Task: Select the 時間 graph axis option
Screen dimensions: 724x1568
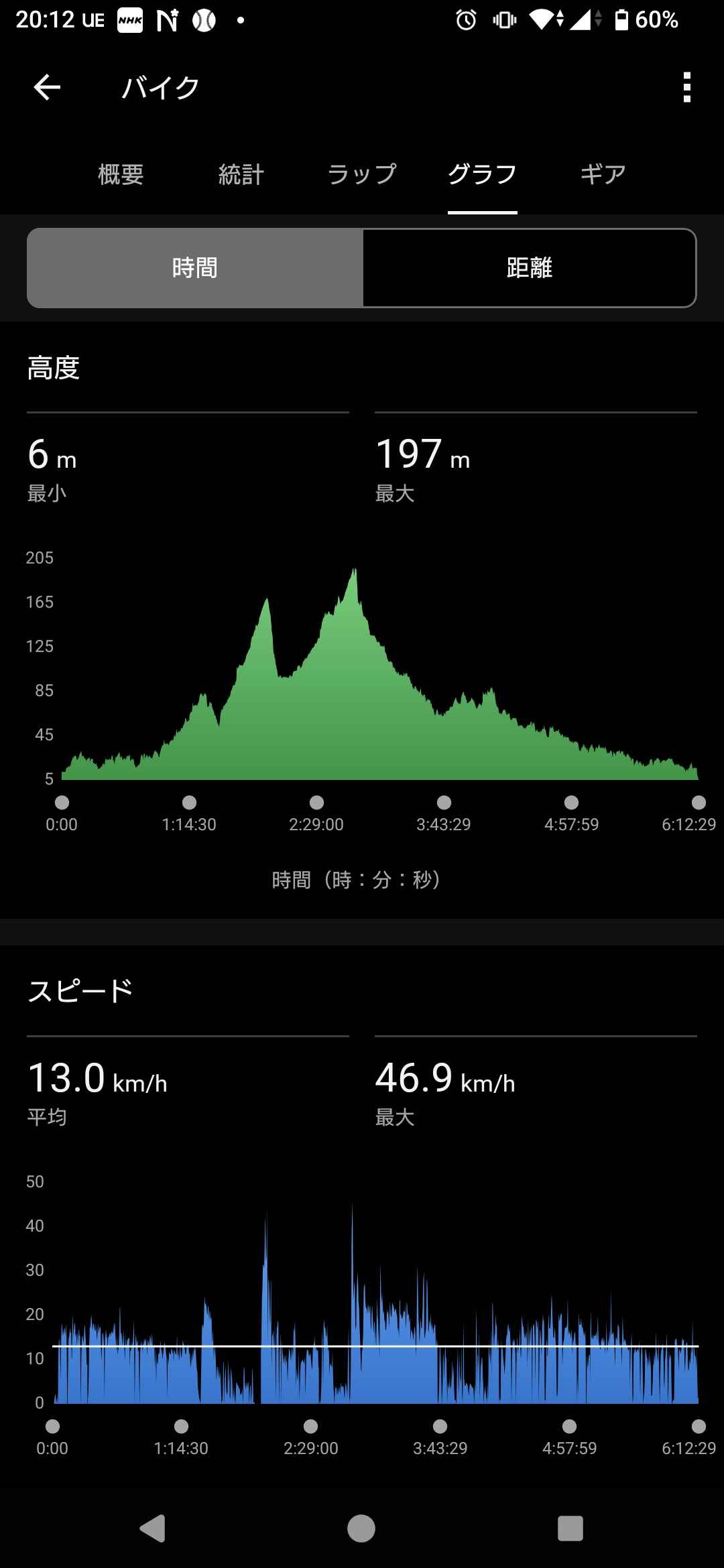Action: (195, 268)
